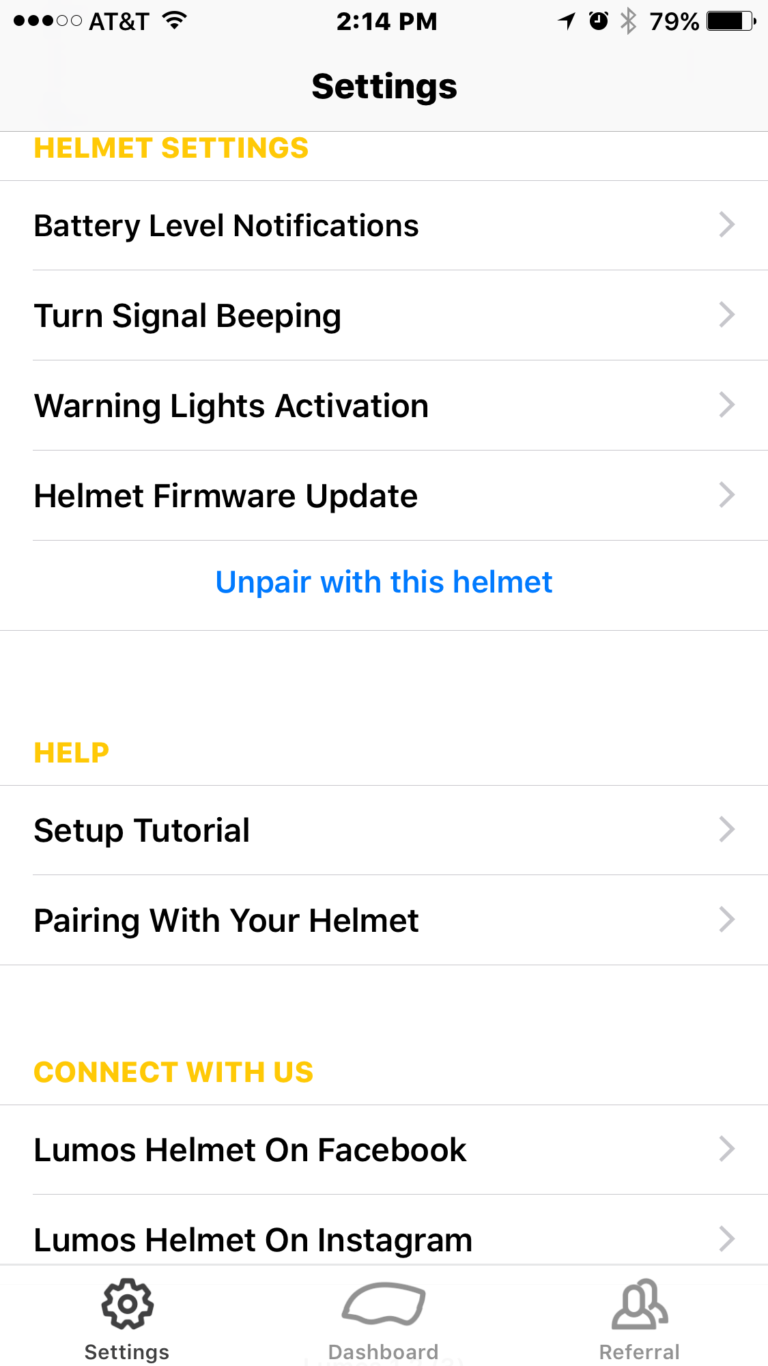Select the Settings tab

(127, 1319)
